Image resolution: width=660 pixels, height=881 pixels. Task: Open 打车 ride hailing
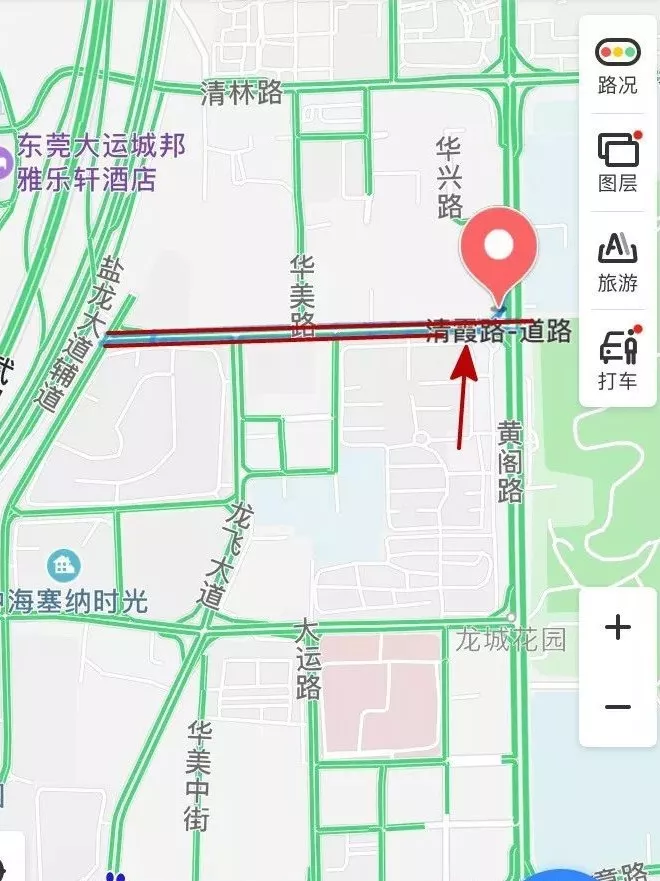(x=617, y=358)
